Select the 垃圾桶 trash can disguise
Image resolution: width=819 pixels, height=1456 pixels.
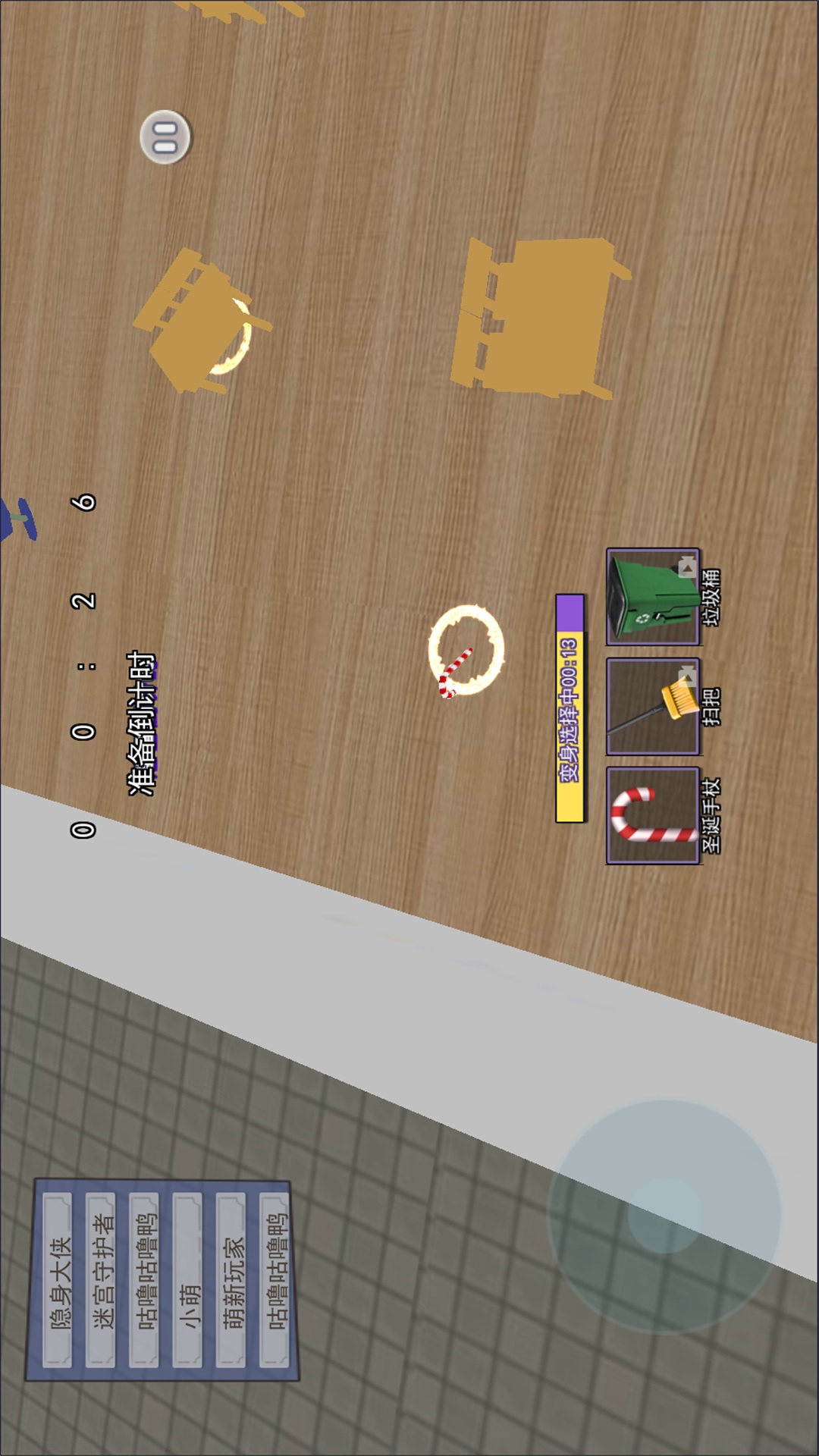(x=653, y=597)
